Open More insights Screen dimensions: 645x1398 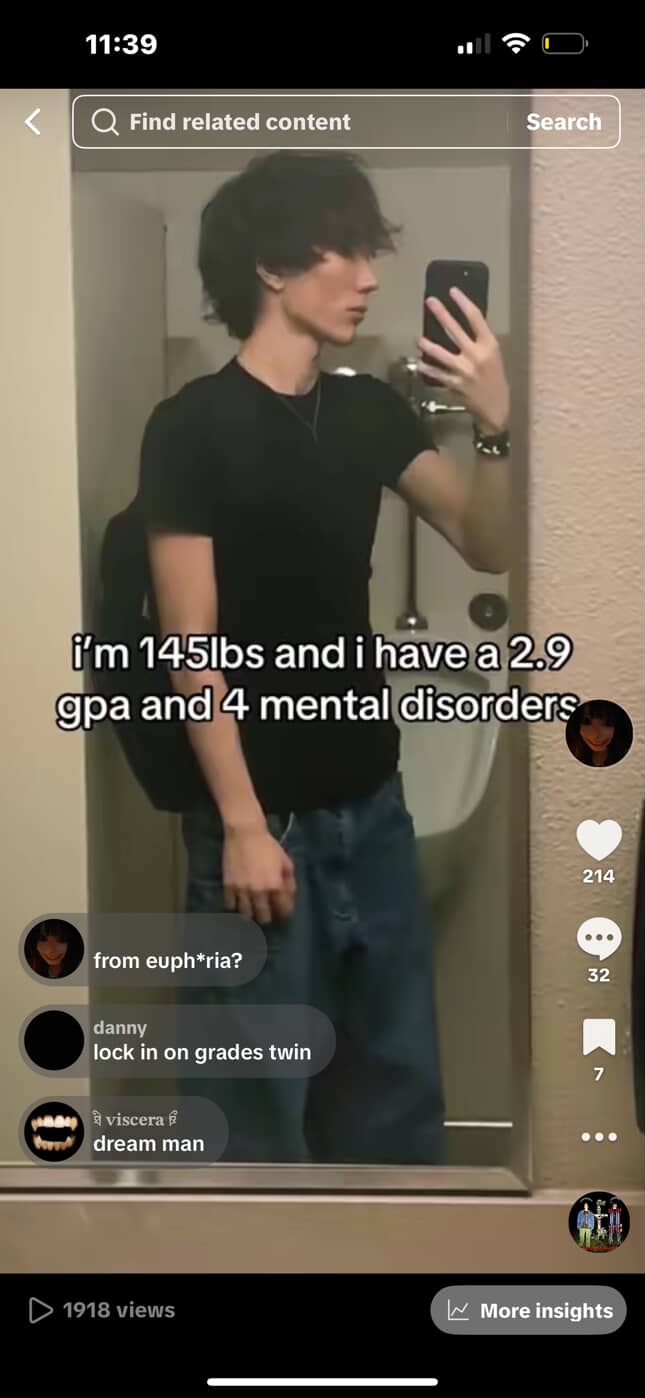coord(528,1310)
